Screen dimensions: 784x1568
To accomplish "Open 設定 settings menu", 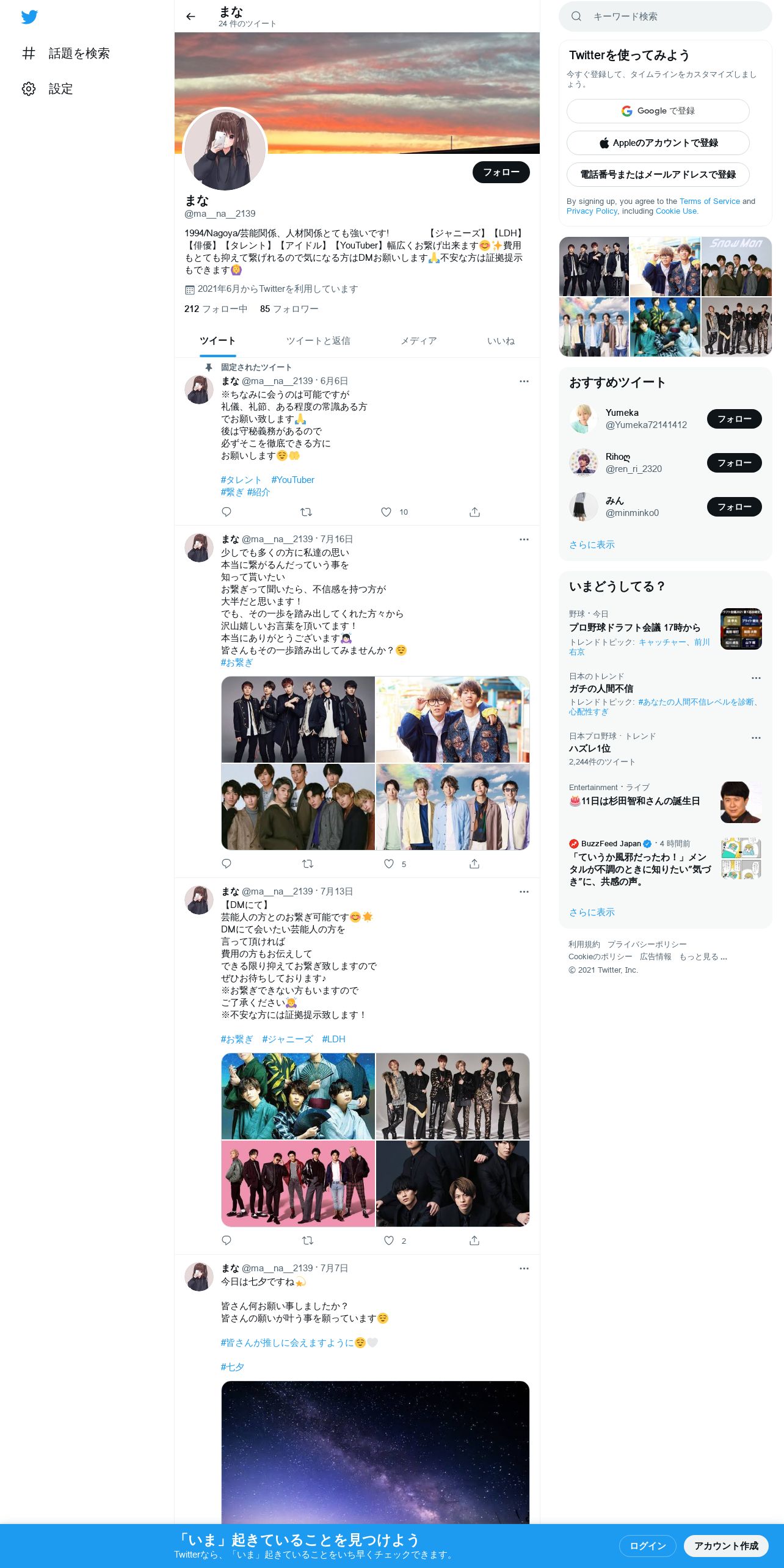I will tap(48, 89).
